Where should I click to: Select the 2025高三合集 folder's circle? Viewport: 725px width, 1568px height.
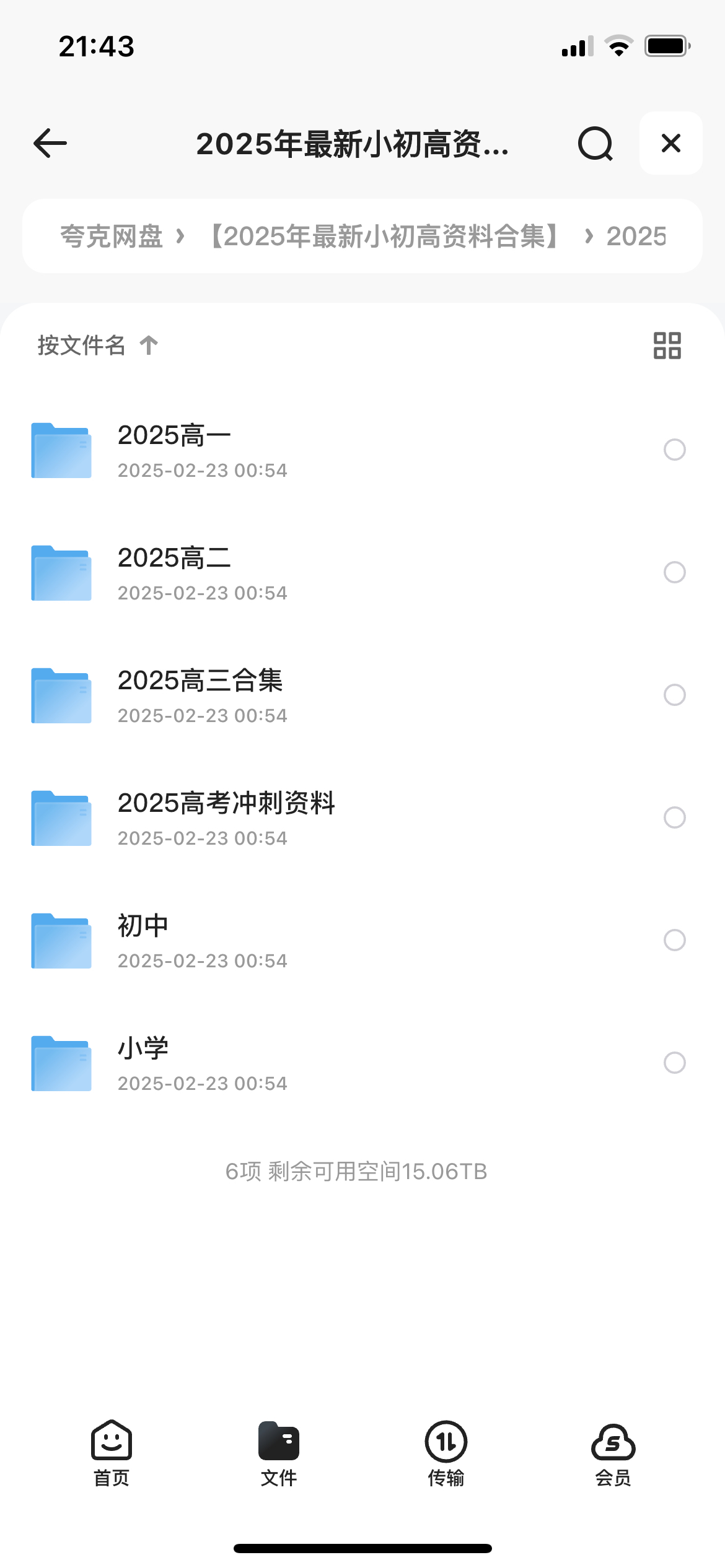click(x=675, y=695)
